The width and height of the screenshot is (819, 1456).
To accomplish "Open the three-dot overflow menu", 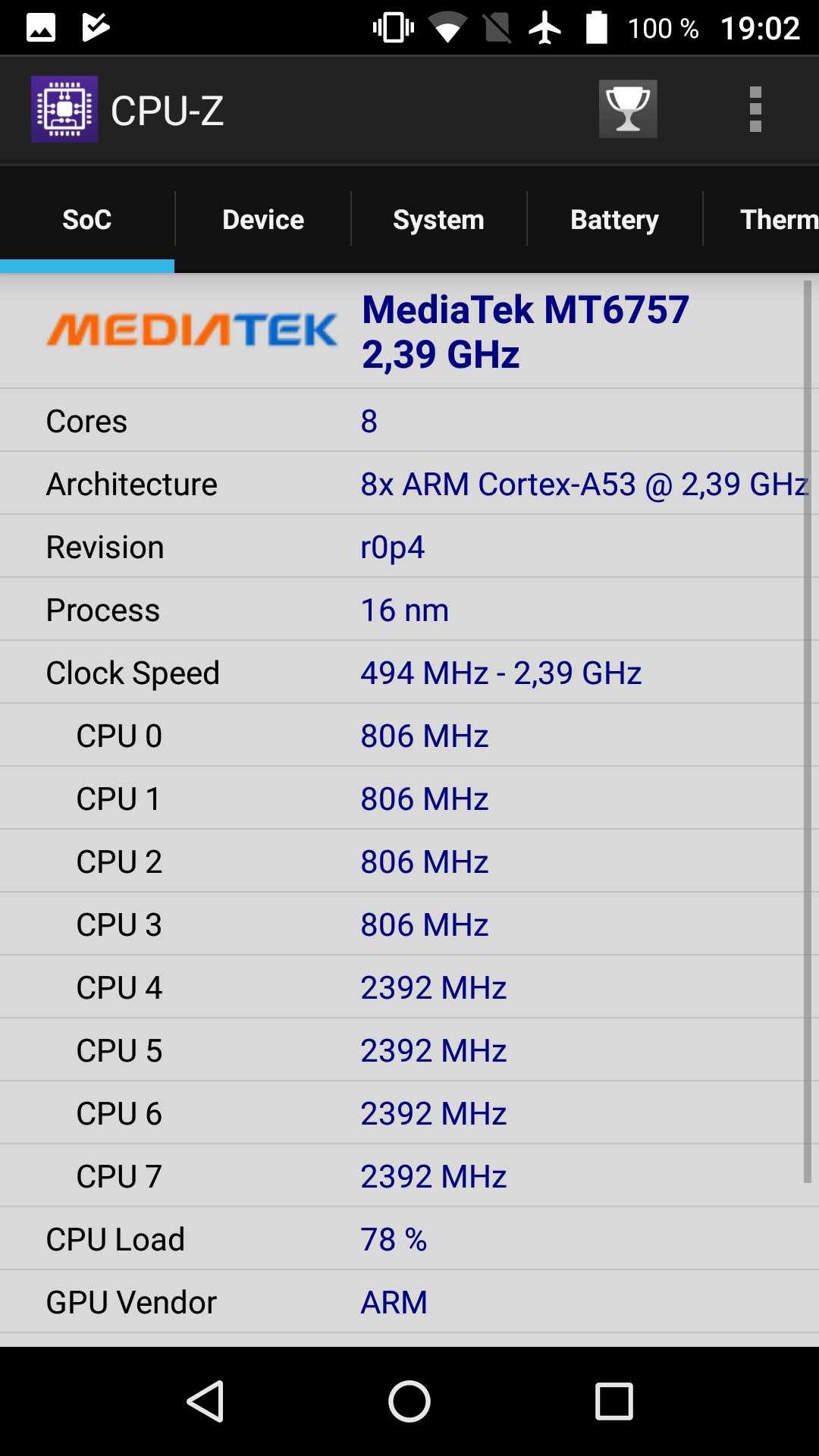I will point(755,109).
